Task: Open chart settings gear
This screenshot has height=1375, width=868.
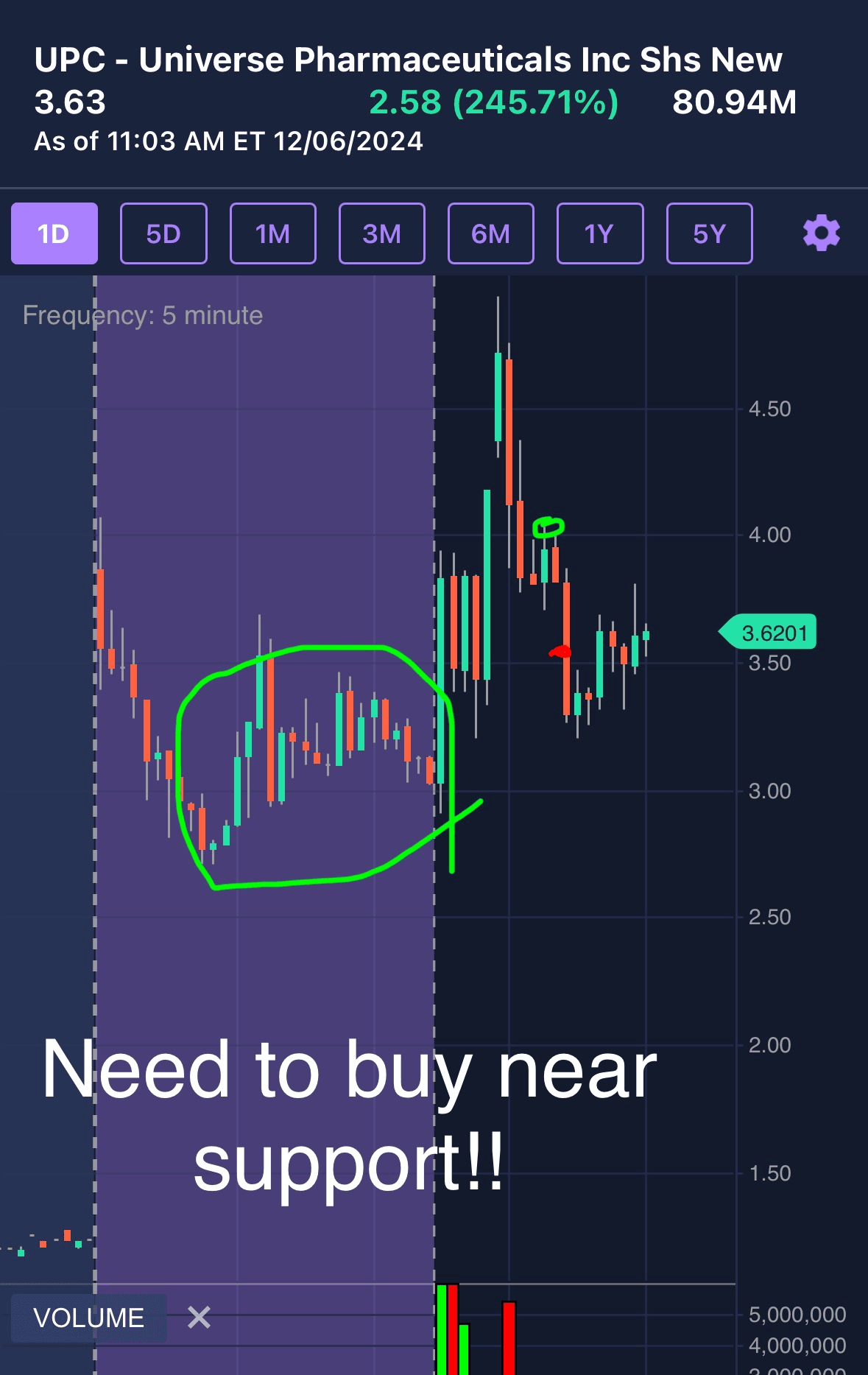Action: pos(821,233)
